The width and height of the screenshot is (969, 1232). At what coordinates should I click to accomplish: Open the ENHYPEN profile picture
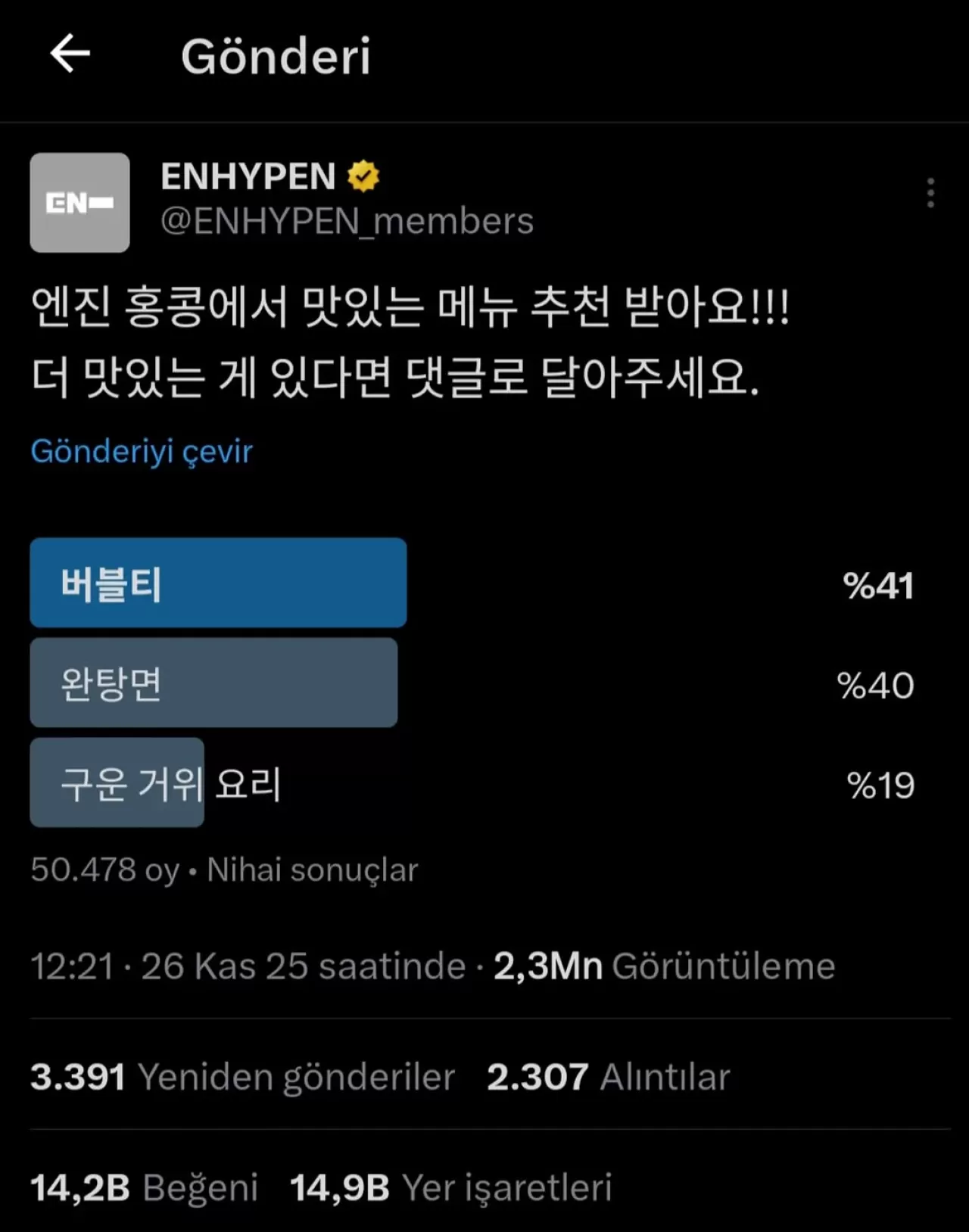(79, 201)
